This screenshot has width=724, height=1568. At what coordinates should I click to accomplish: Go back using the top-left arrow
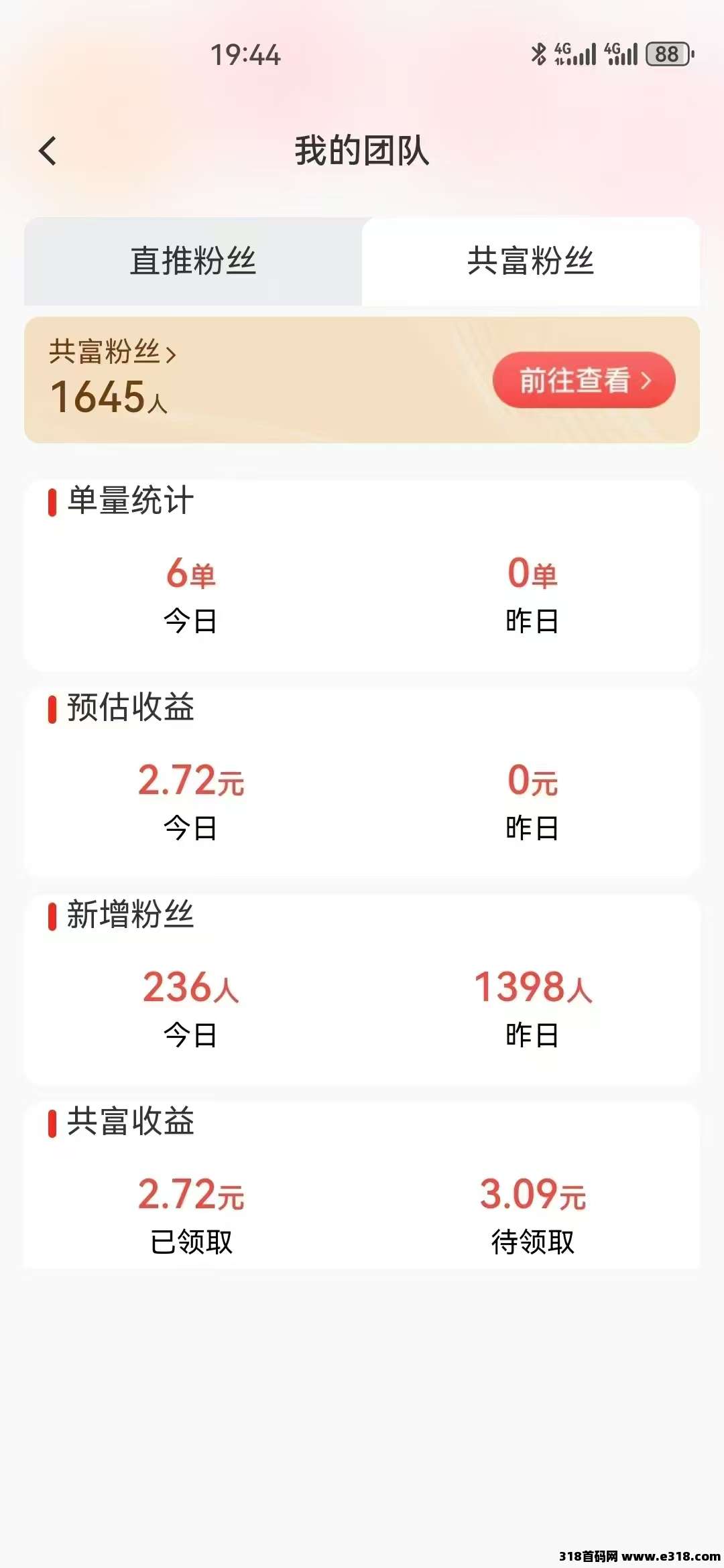click(x=48, y=151)
